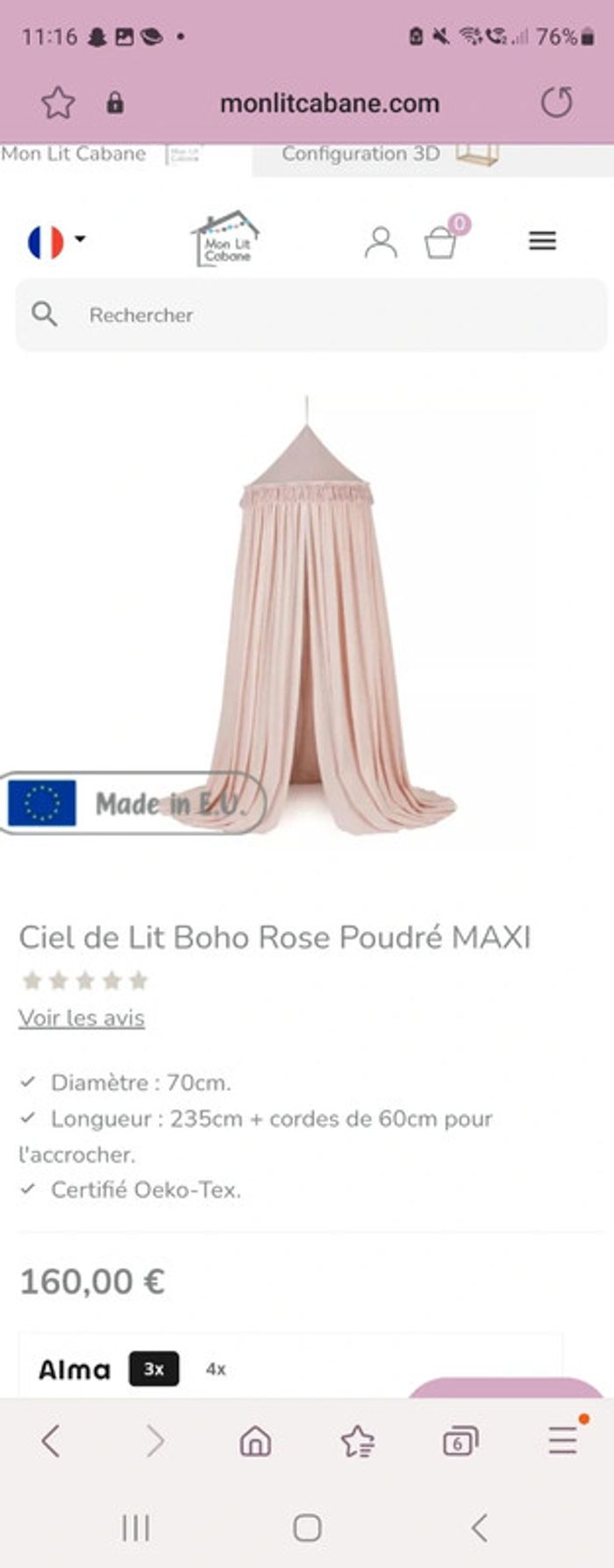Open the system recent apps view
614x1568 pixels.
pos(136,1528)
